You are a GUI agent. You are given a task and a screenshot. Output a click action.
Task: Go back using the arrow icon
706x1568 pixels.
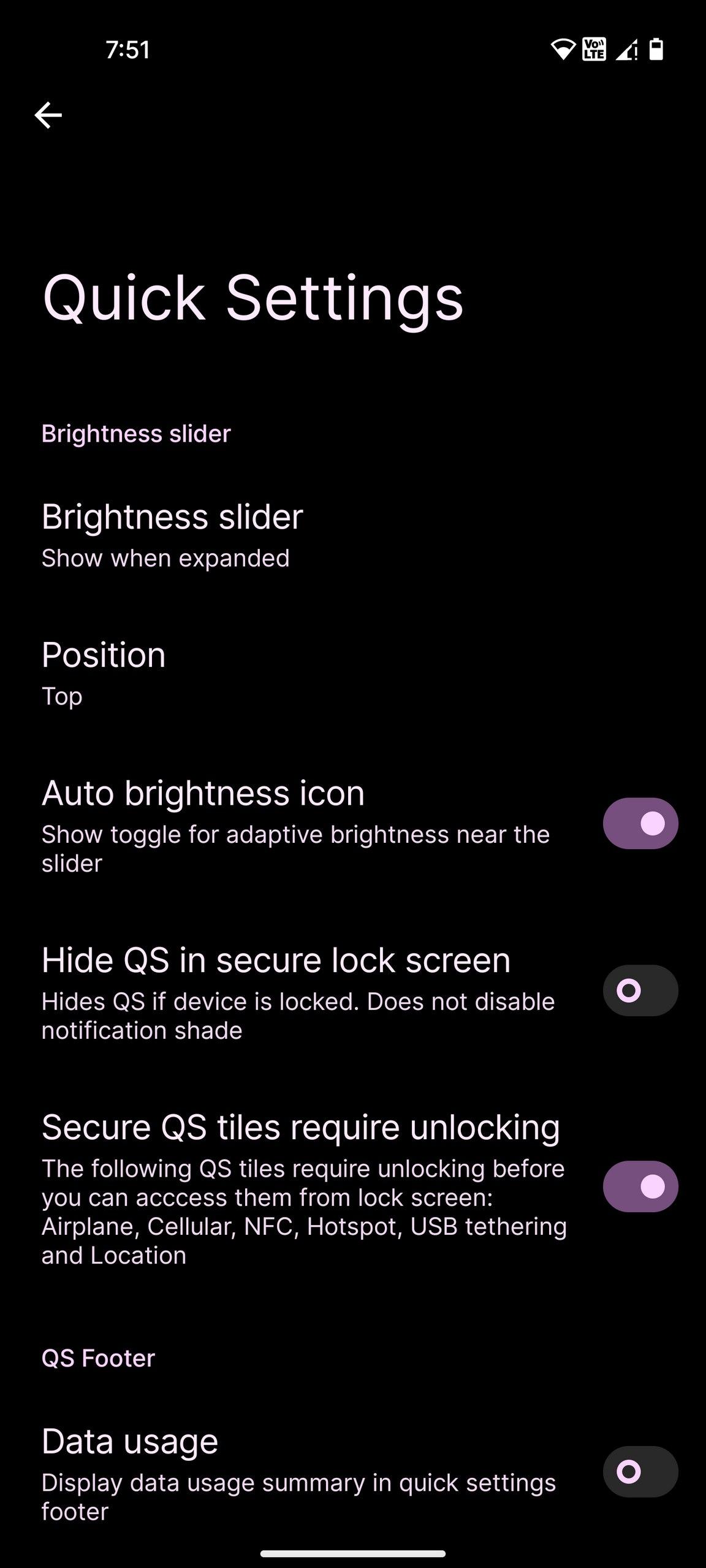(x=48, y=115)
